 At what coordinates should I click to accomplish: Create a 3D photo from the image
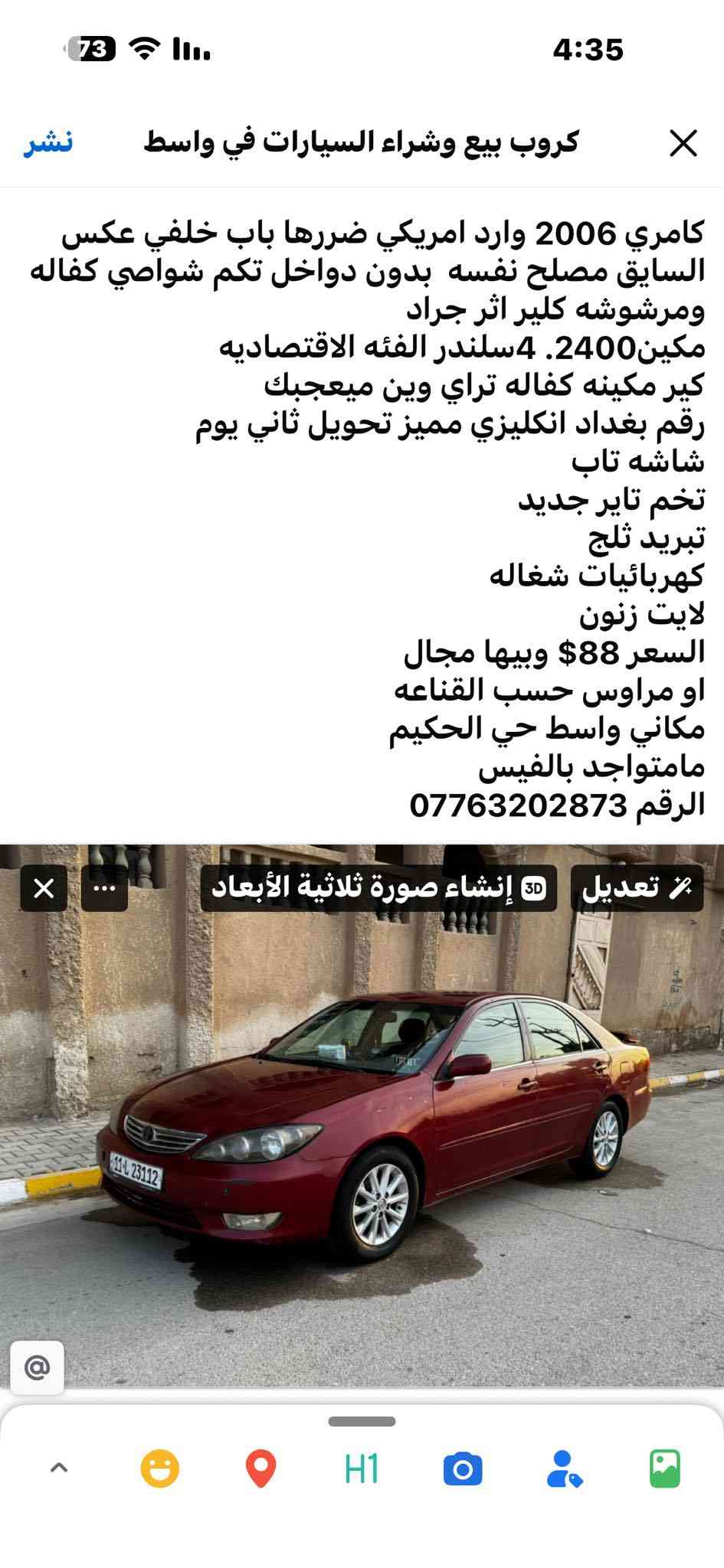(x=378, y=888)
